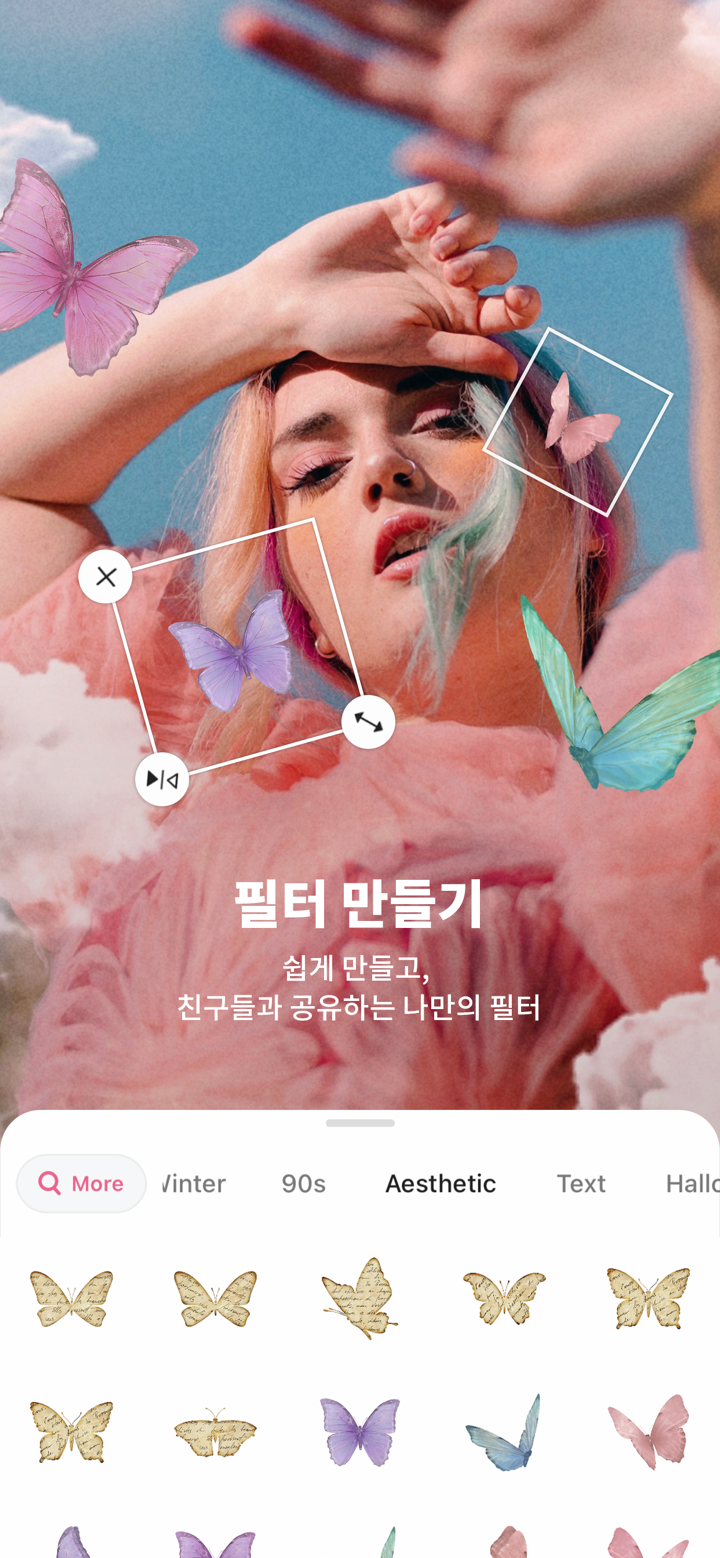Screen dimensions: 720x1558
Task: Select the tilted script butterfly thumbnail
Action: pos(359,1296)
